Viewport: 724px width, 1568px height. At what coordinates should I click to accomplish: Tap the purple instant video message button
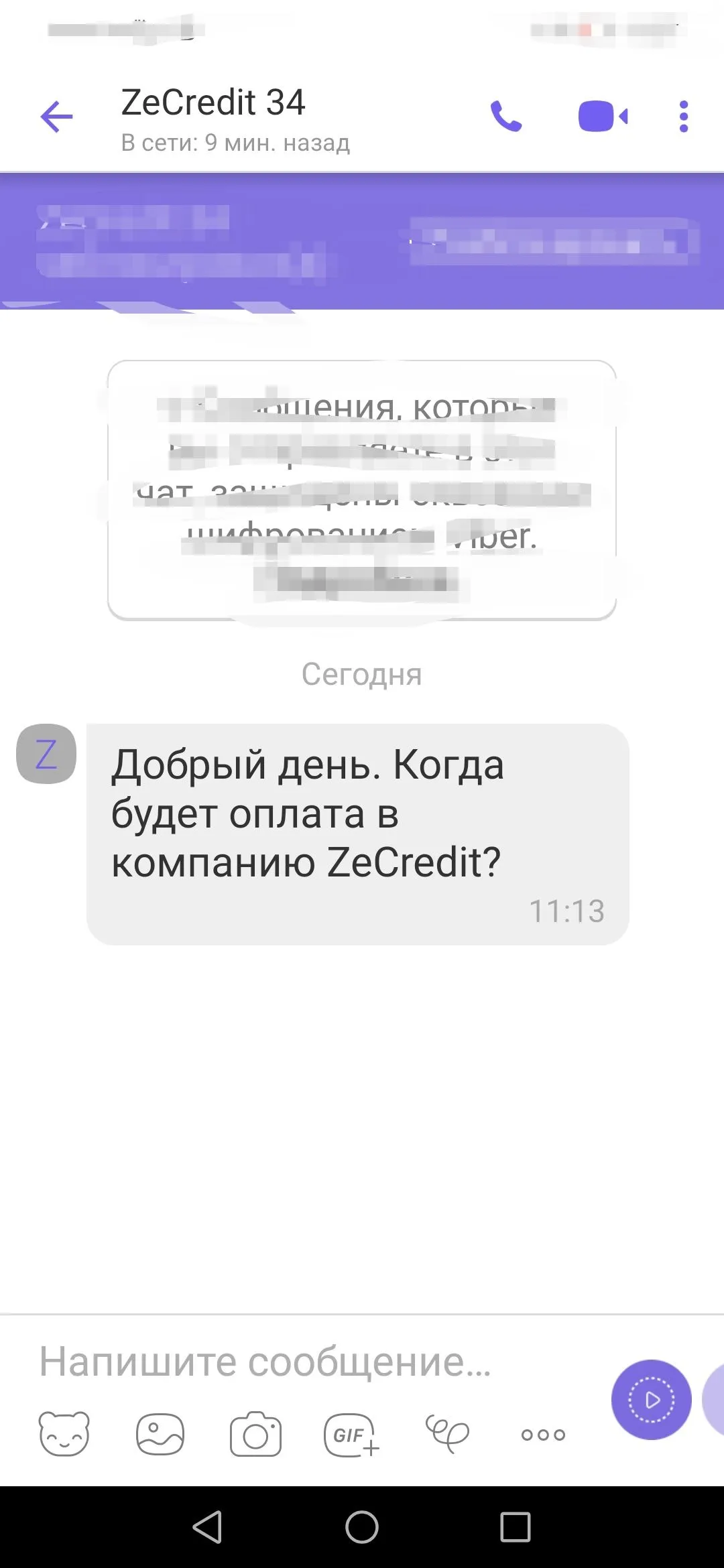click(x=651, y=1400)
